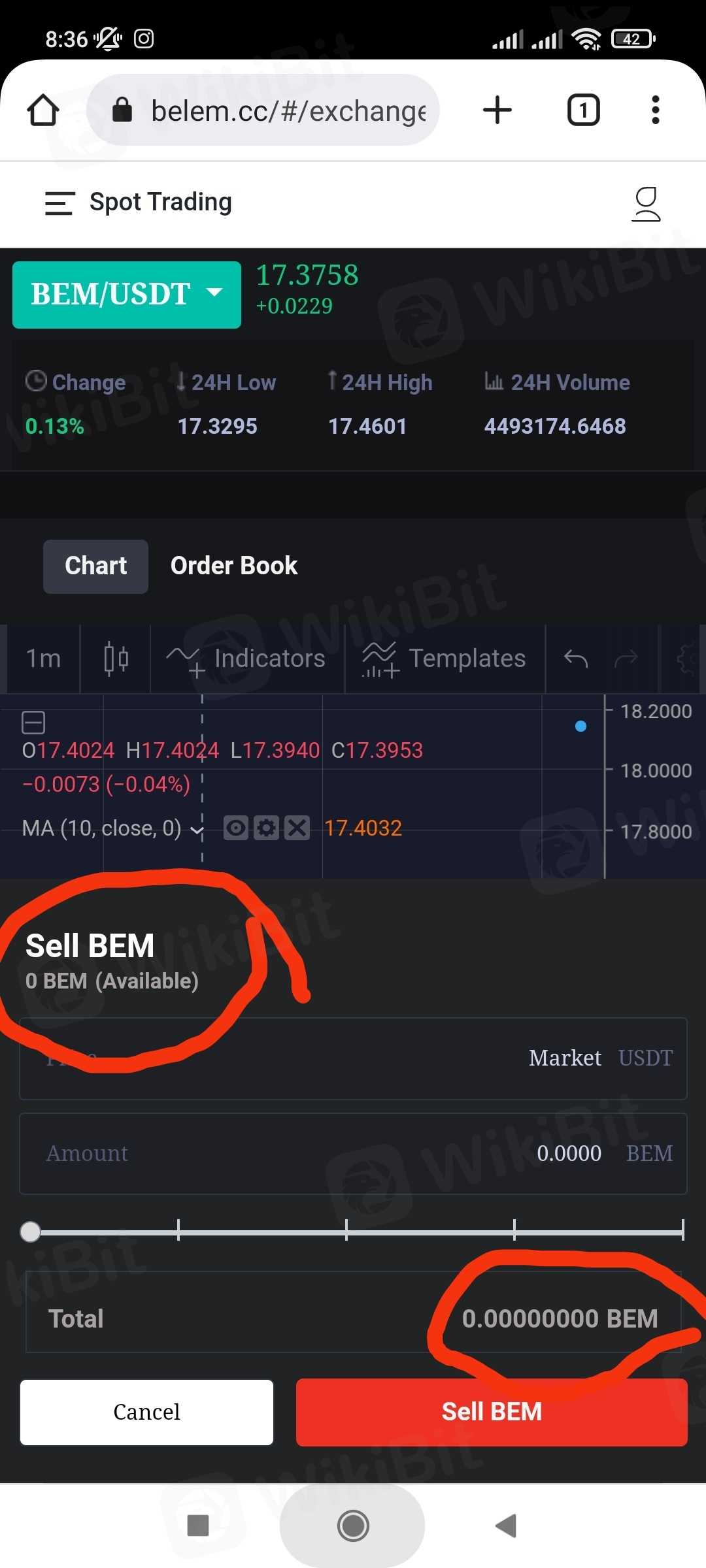Open the candlestick chart type selector

(116, 659)
